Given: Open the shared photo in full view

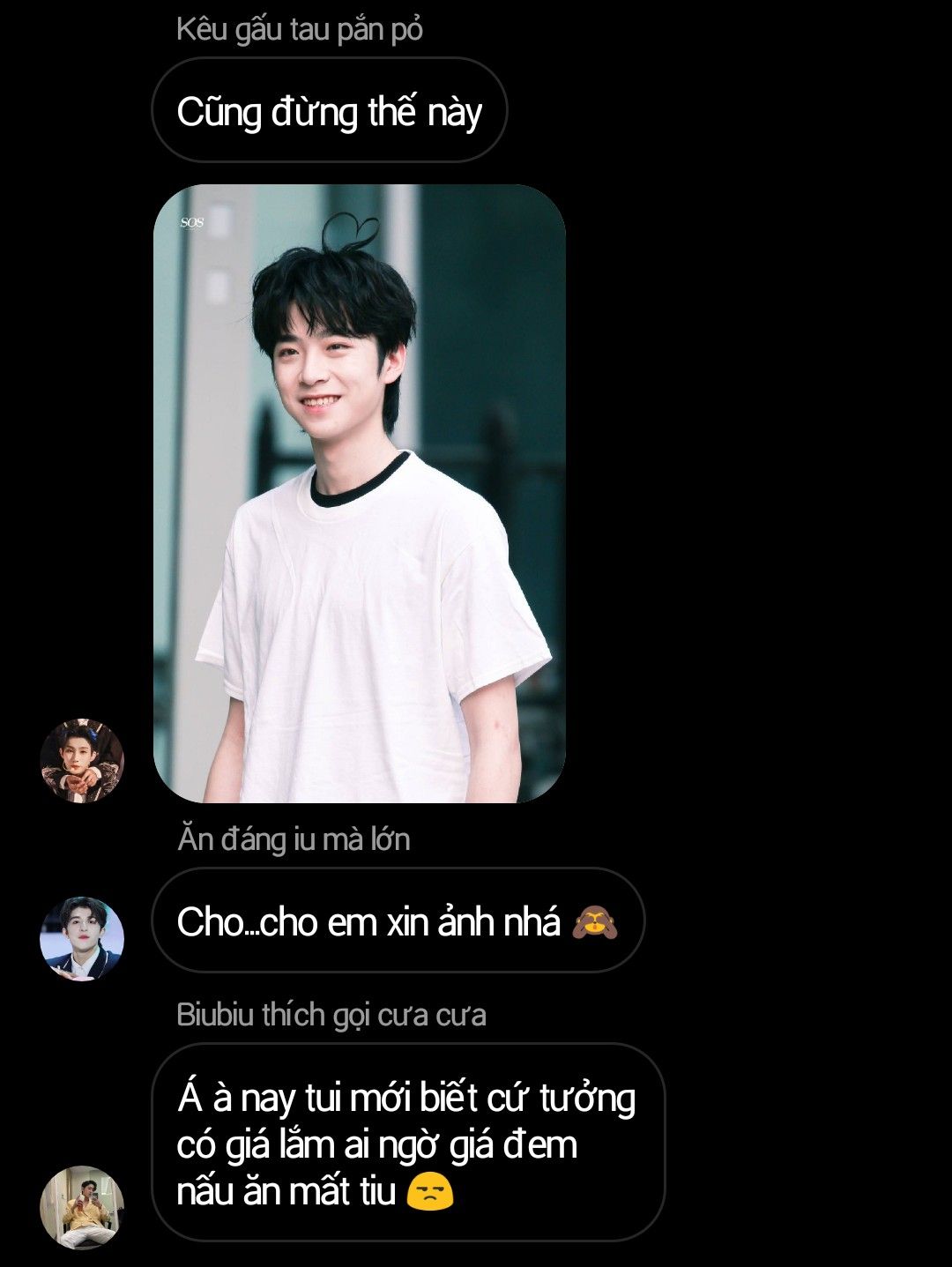Looking at the screenshot, I should tap(359, 494).
